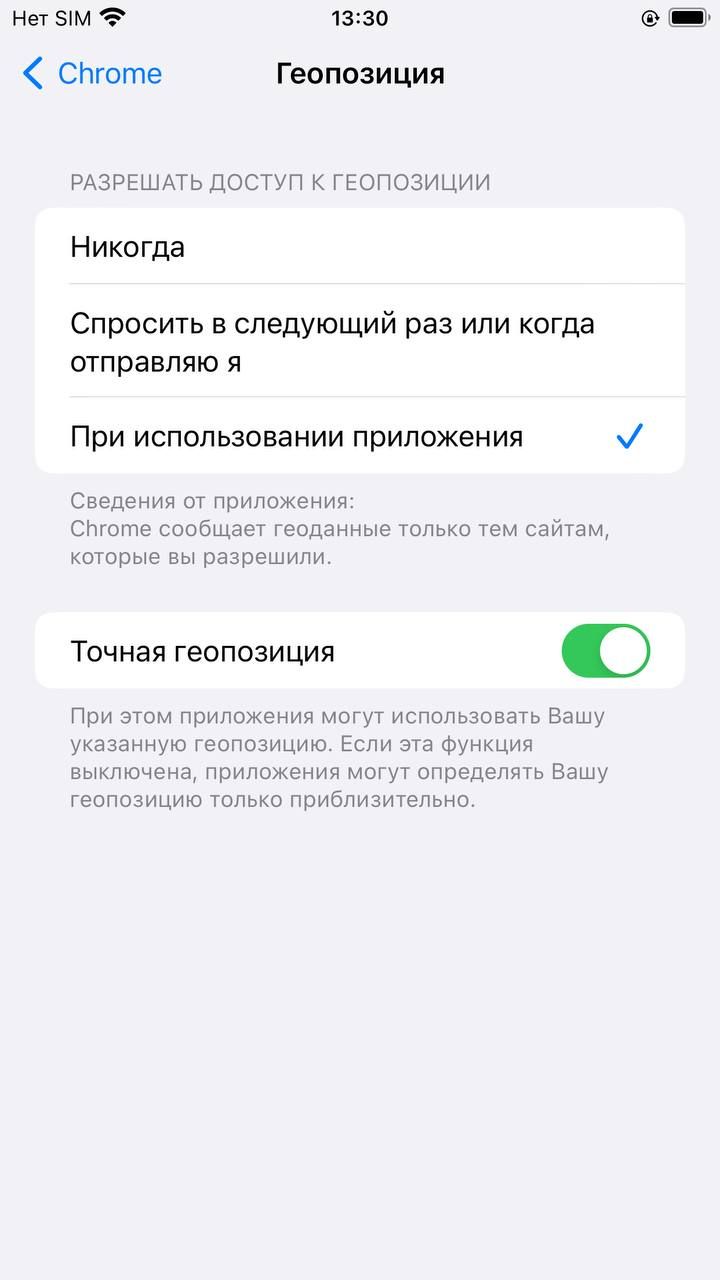
Task: Select the Никогда location option
Action: click(360, 246)
